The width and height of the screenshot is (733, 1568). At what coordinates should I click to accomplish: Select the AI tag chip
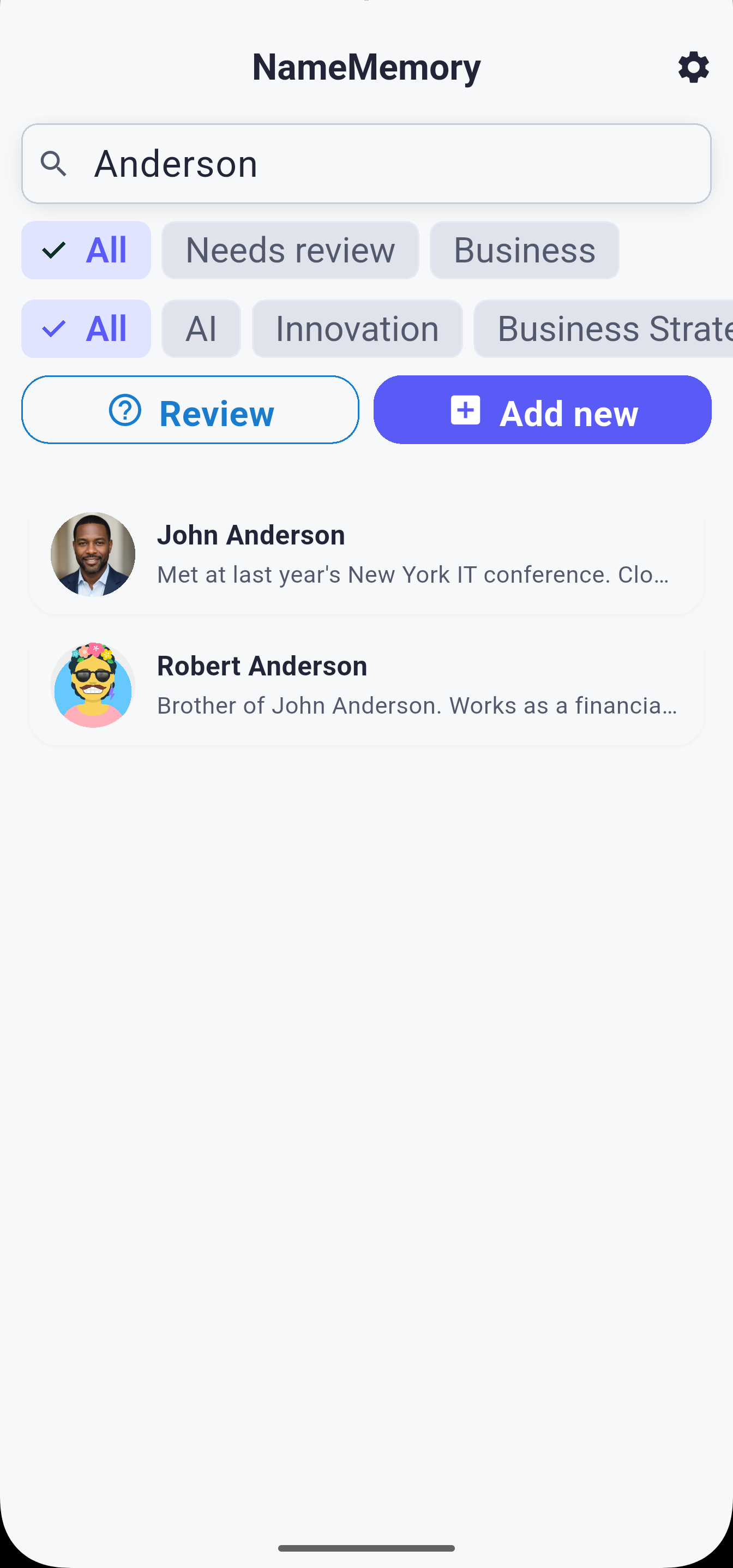[x=201, y=328]
